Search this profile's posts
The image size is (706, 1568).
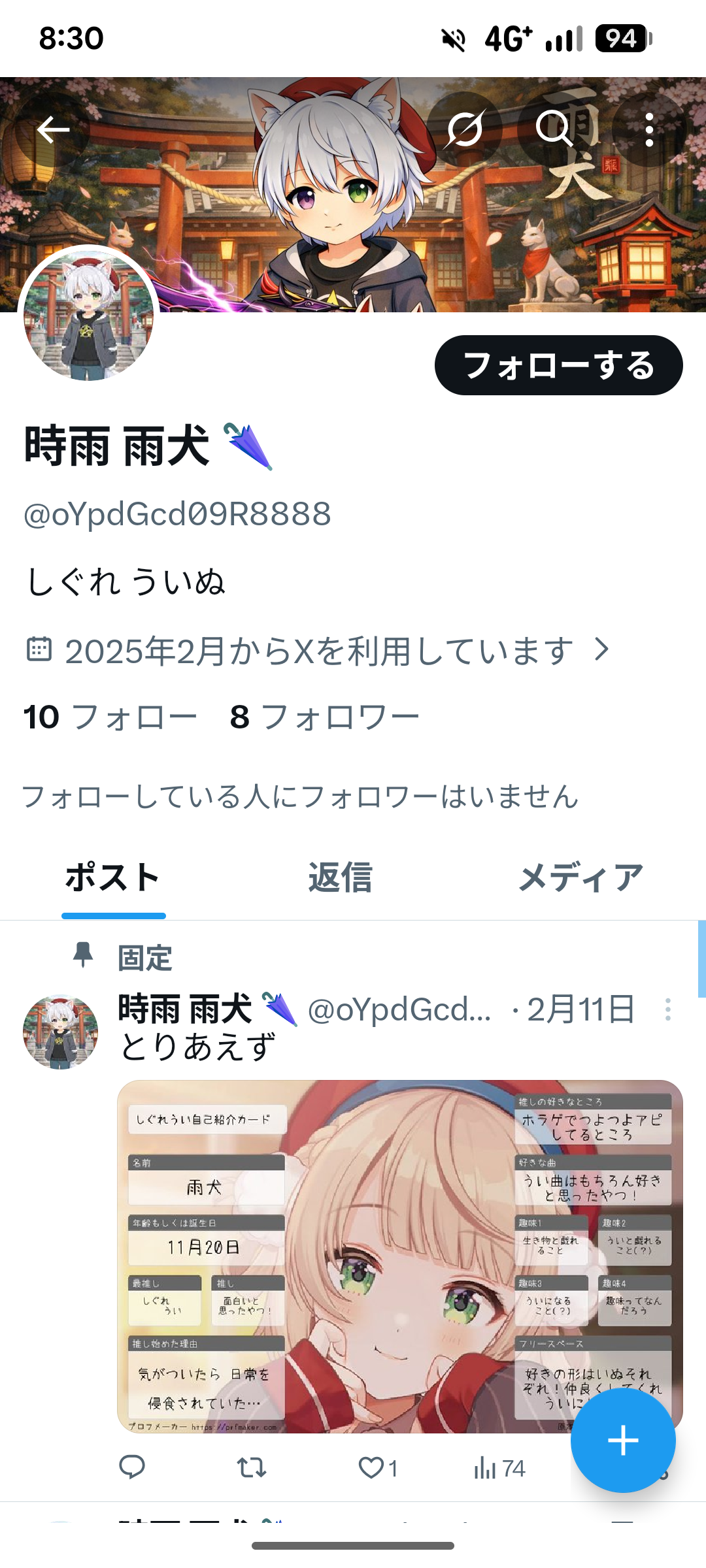[x=555, y=129]
